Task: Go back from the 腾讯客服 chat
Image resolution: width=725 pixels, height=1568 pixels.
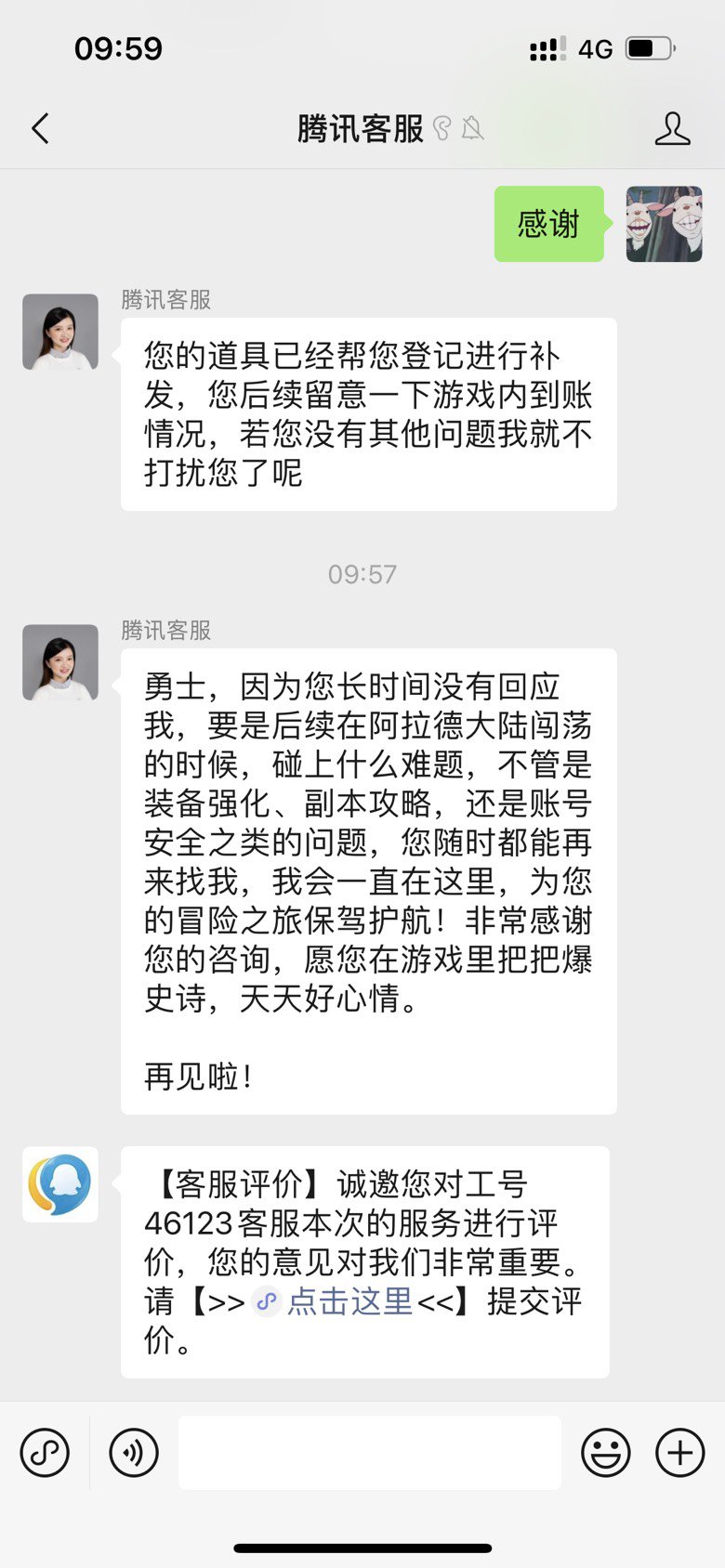Action: tap(40, 128)
